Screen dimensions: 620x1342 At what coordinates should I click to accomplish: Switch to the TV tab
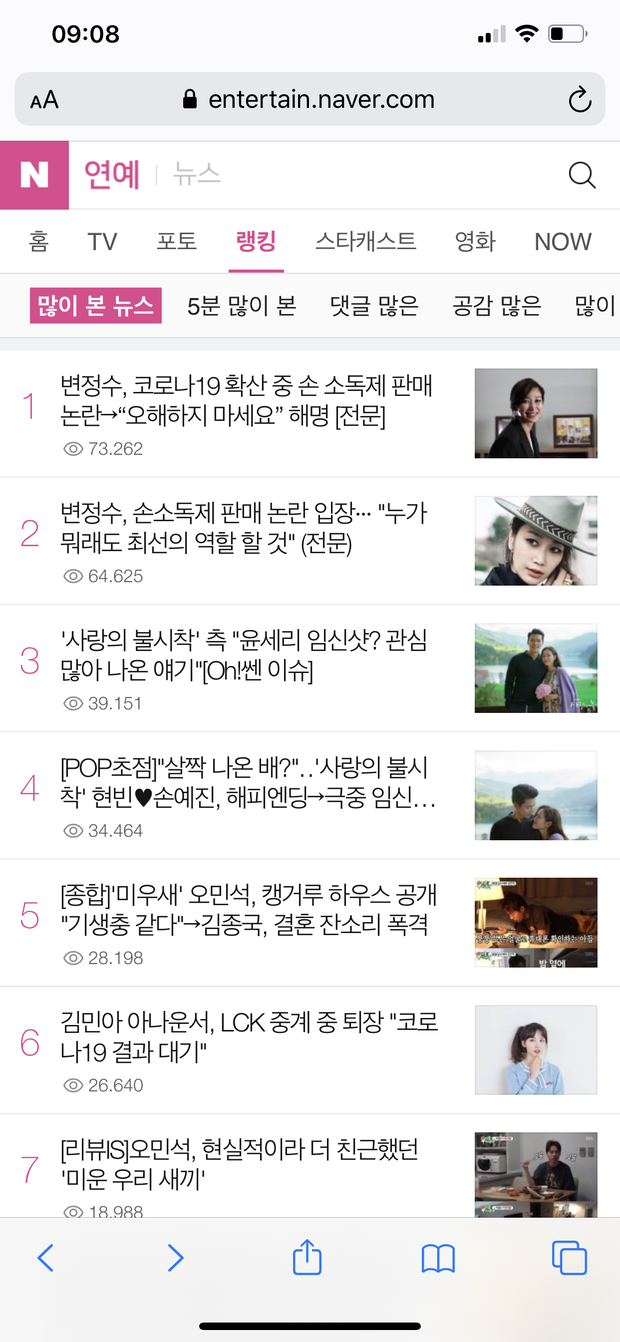102,242
